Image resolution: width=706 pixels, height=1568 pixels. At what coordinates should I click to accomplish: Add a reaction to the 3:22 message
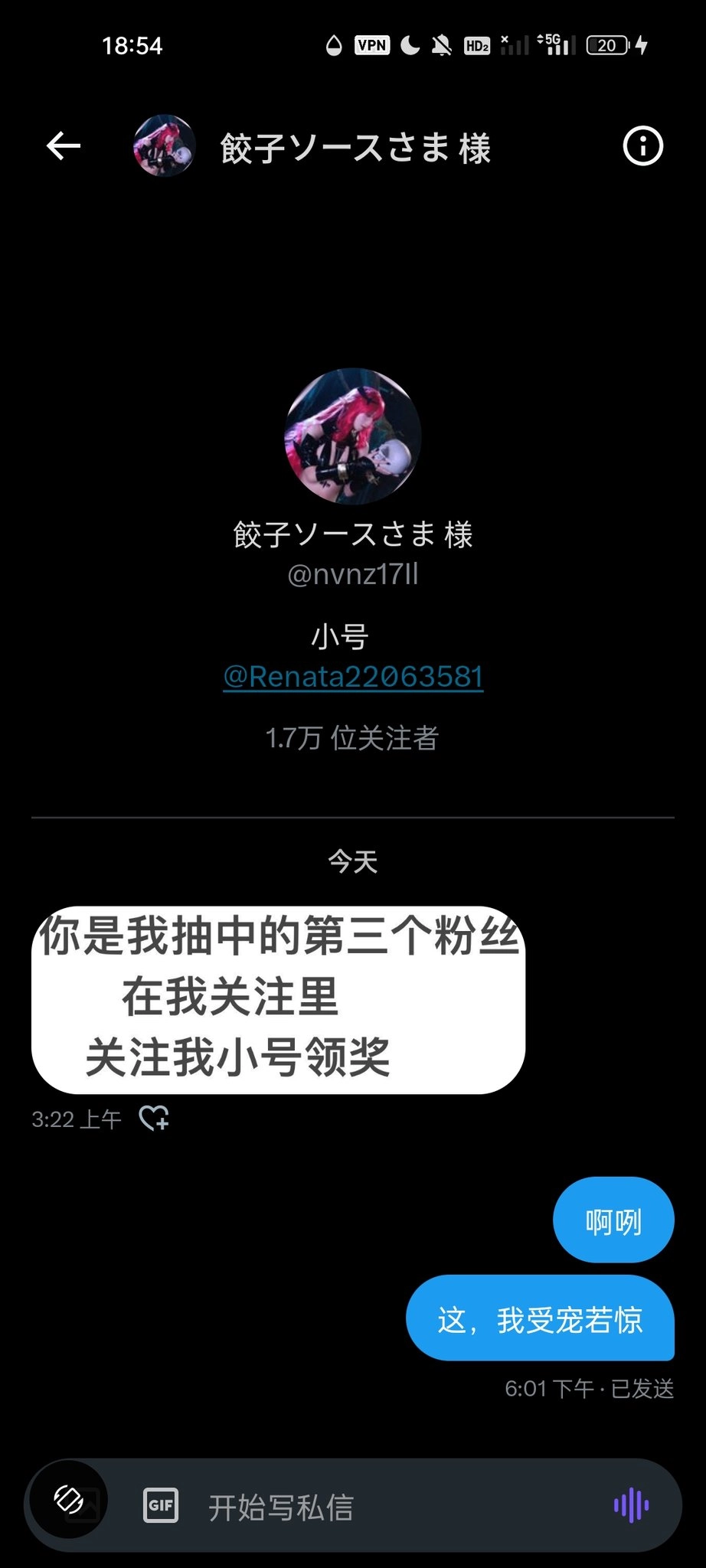pyautogui.click(x=153, y=1119)
